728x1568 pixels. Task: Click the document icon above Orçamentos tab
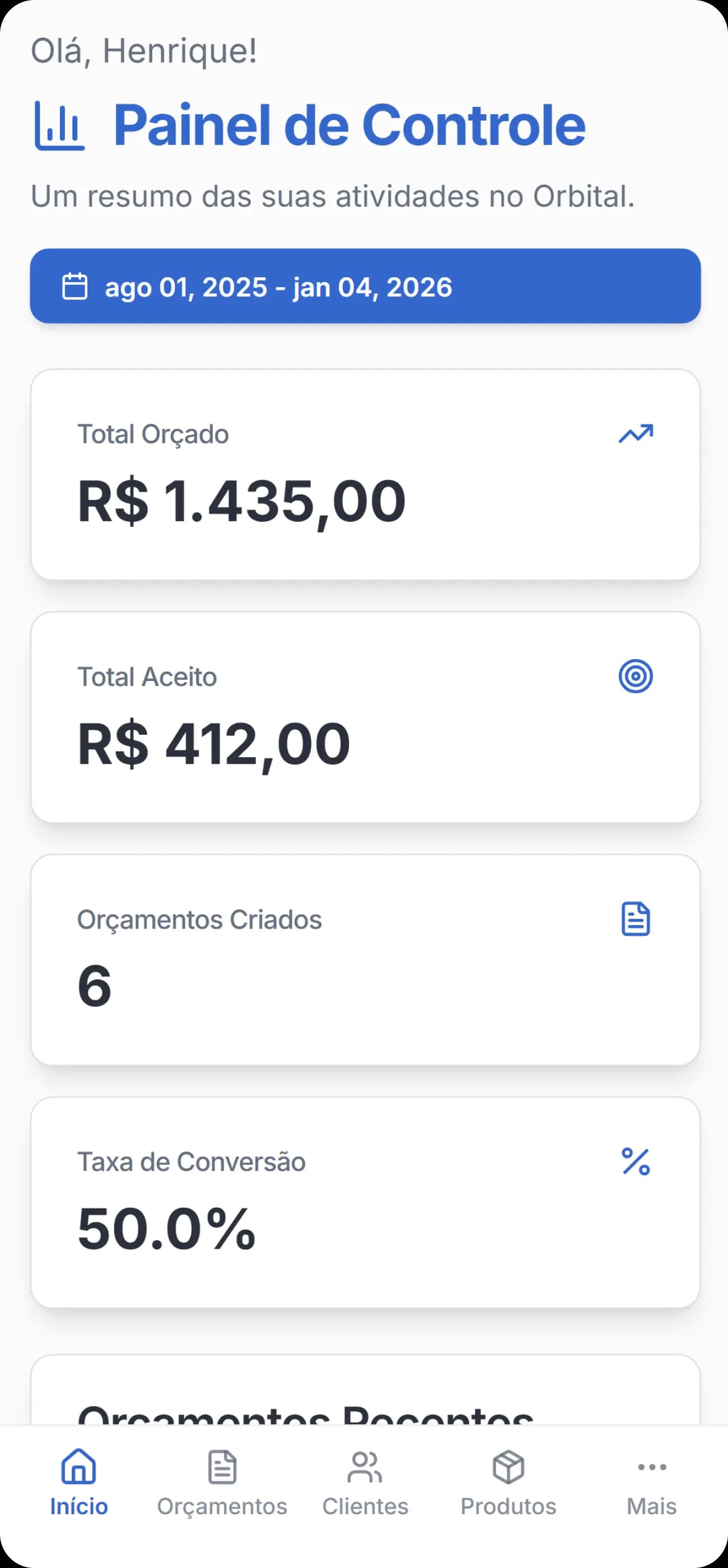(x=222, y=1467)
